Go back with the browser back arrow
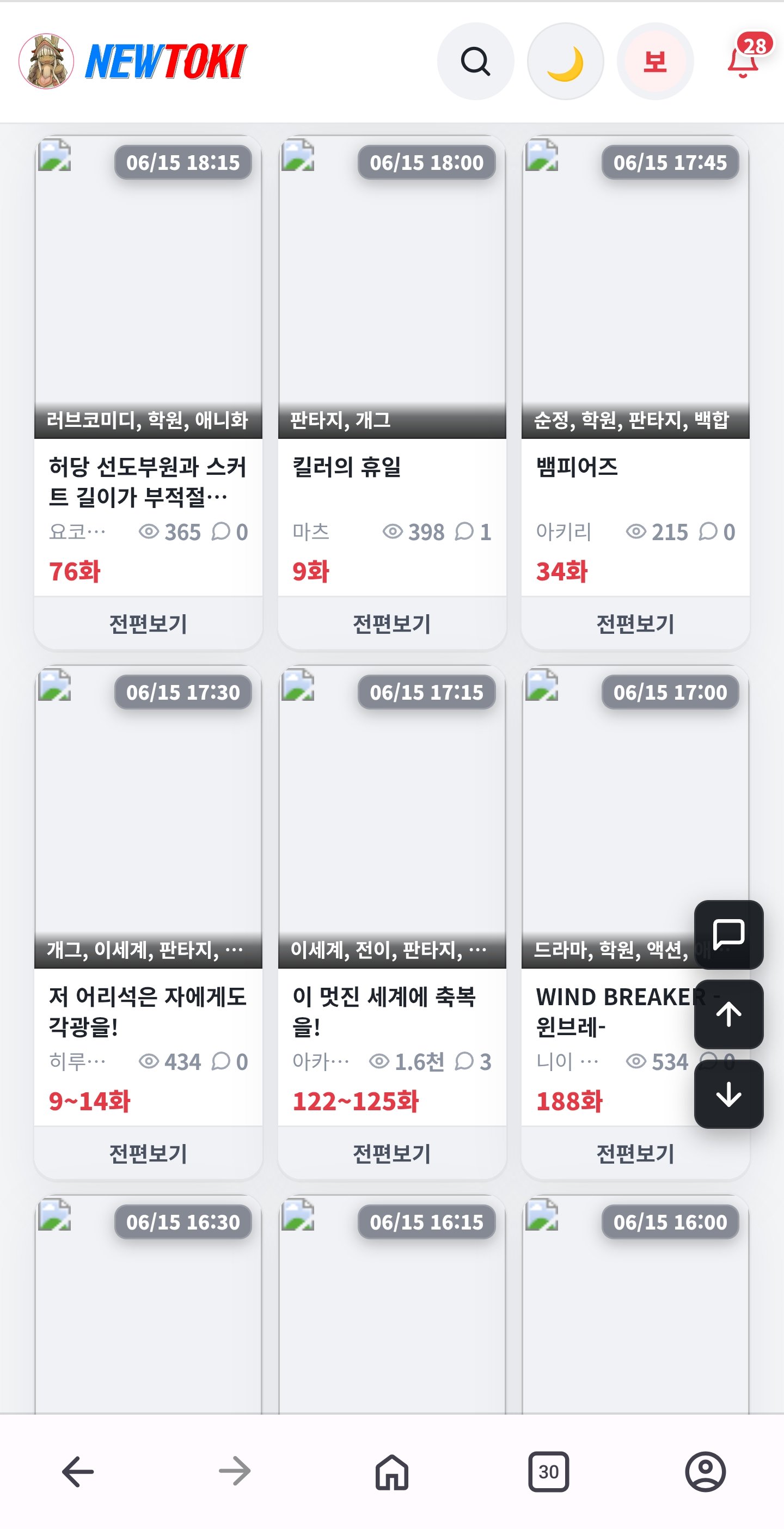Image resolution: width=784 pixels, height=1529 pixels. [78, 1471]
